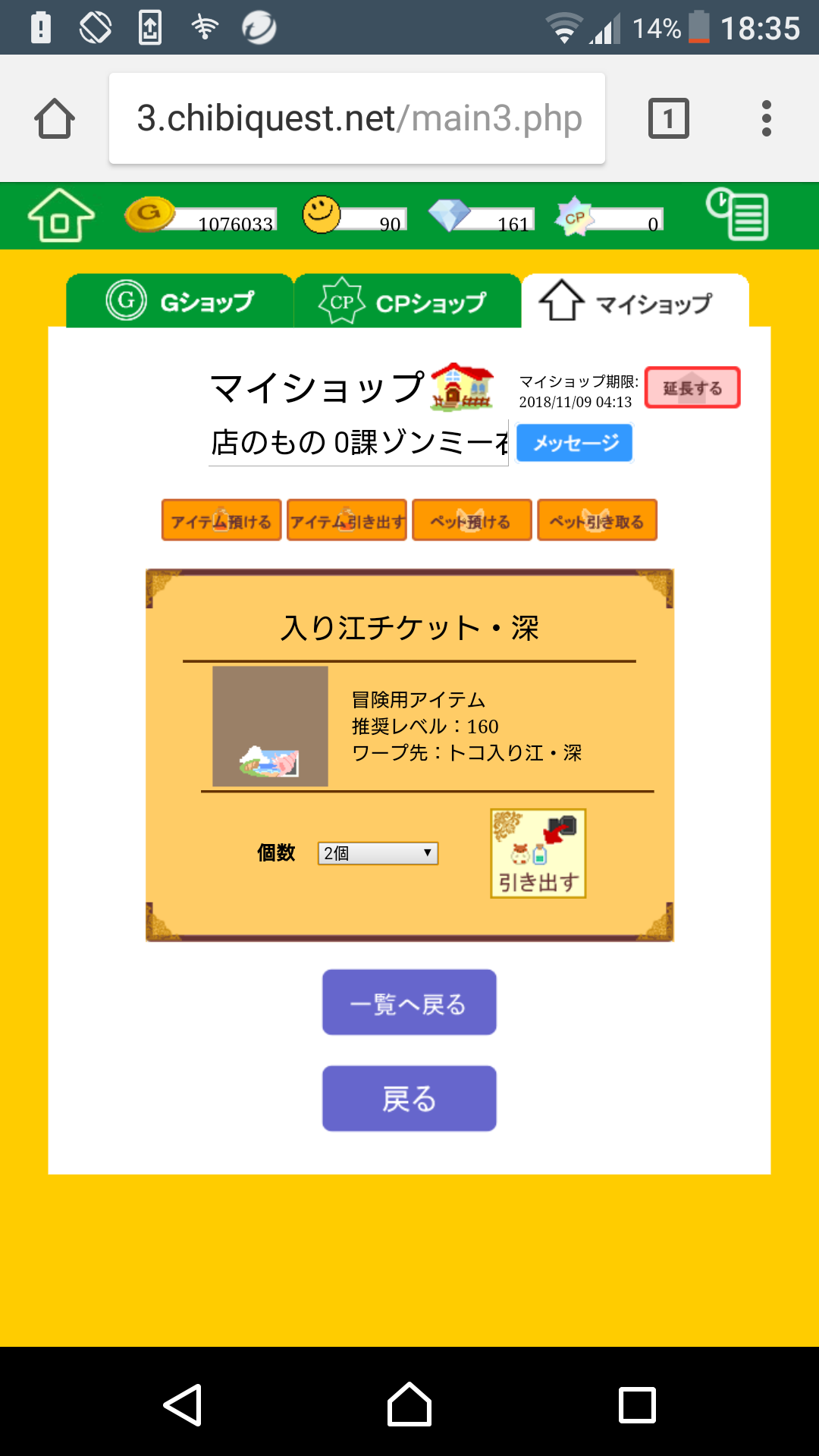This screenshot has width=819, height=1456.
Task: Edit the shop message text field
Action: (358, 443)
